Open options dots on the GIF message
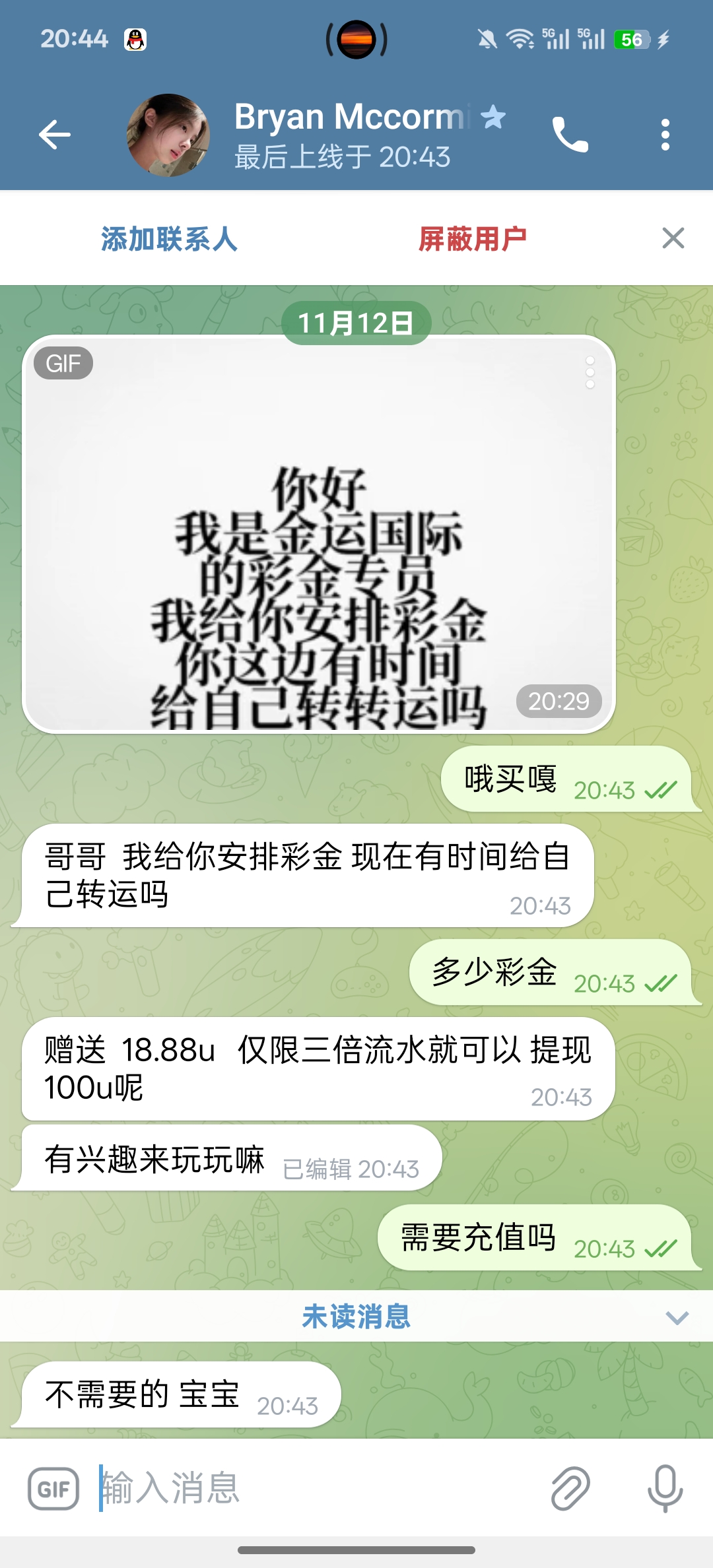Screen dimensions: 713x1568 [x=590, y=373]
